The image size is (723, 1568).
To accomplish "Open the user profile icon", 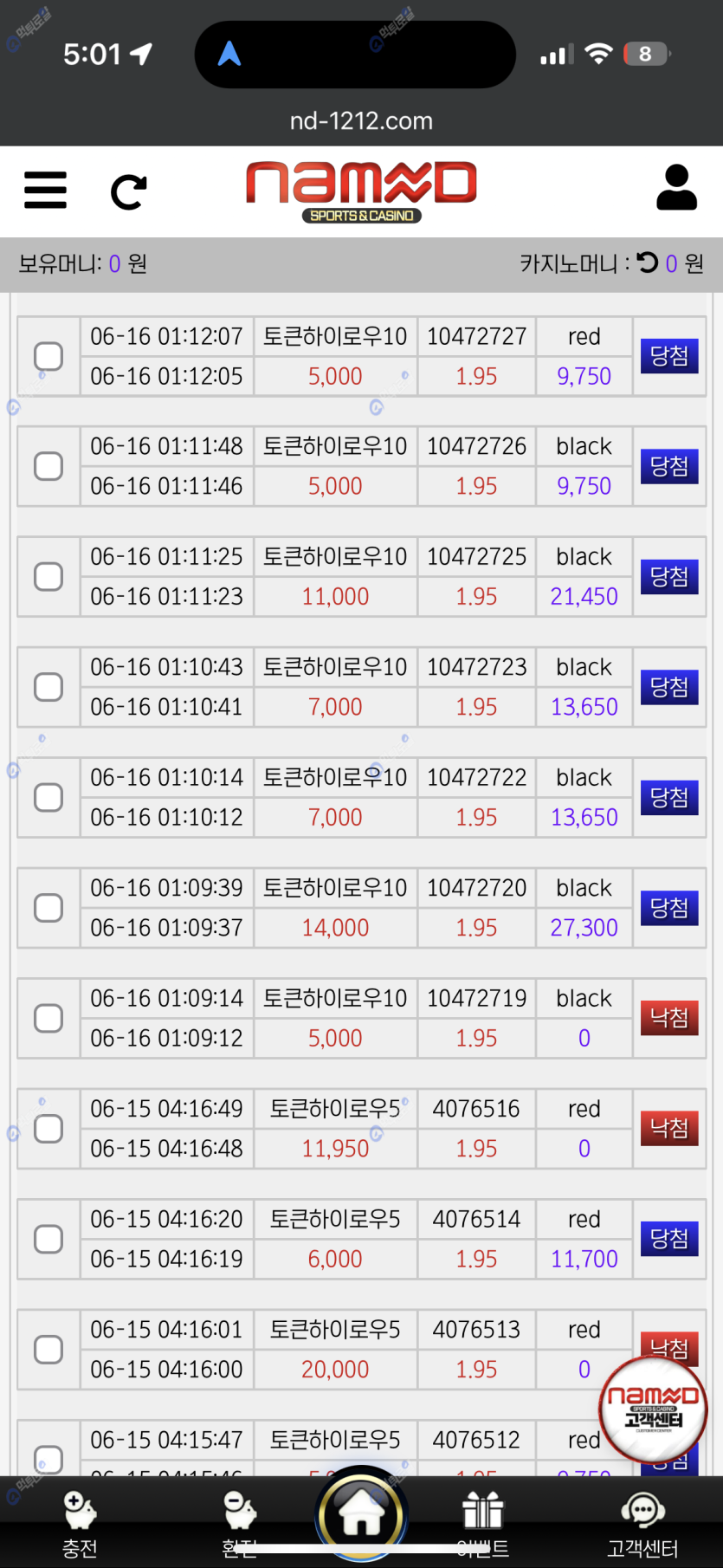I will tap(676, 188).
